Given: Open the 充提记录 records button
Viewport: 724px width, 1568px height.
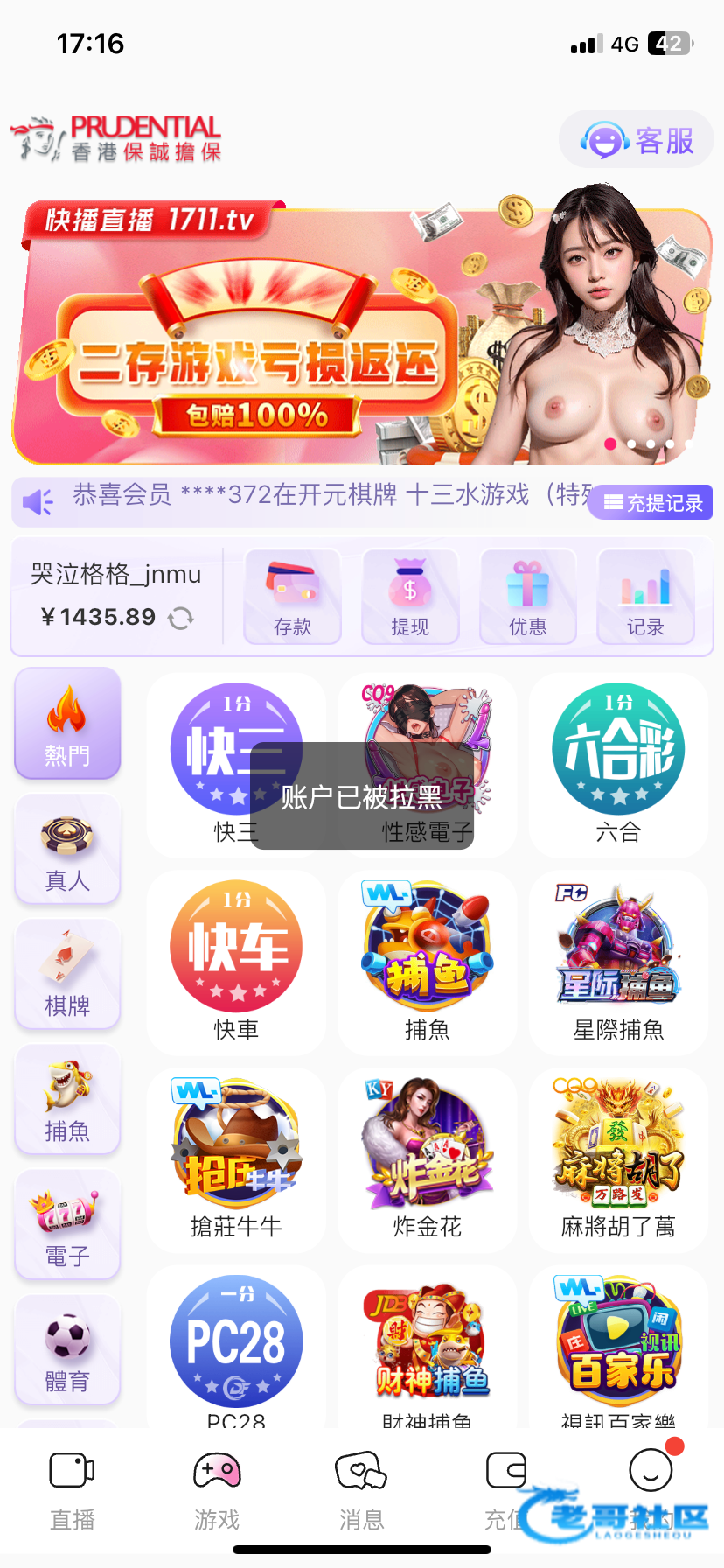Looking at the screenshot, I should pos(652,502).
